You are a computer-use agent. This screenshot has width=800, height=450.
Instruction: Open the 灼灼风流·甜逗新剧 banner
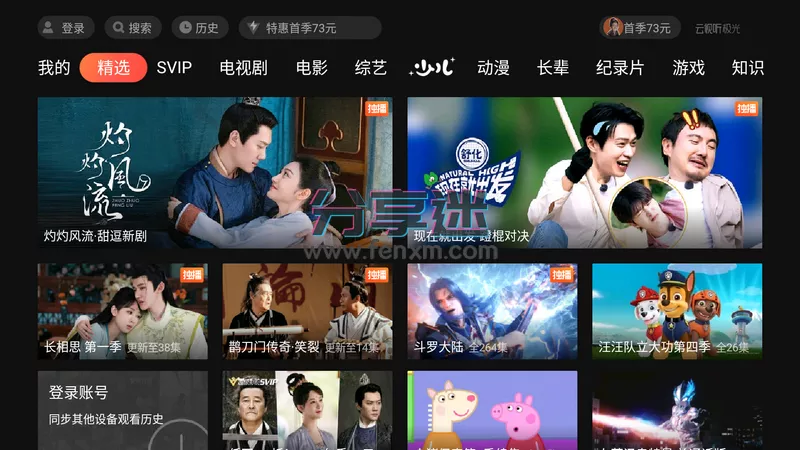point(215,172)
